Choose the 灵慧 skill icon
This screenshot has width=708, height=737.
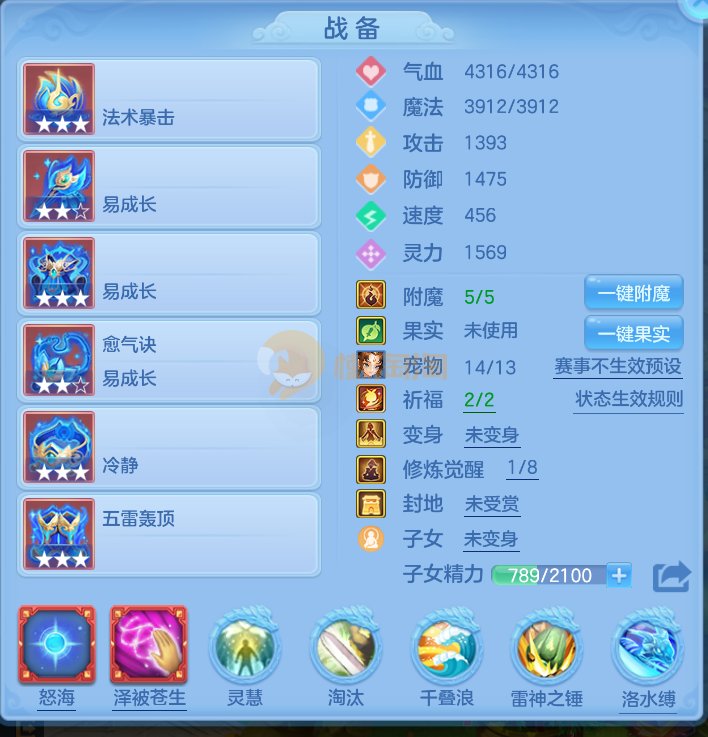(245, 647)
